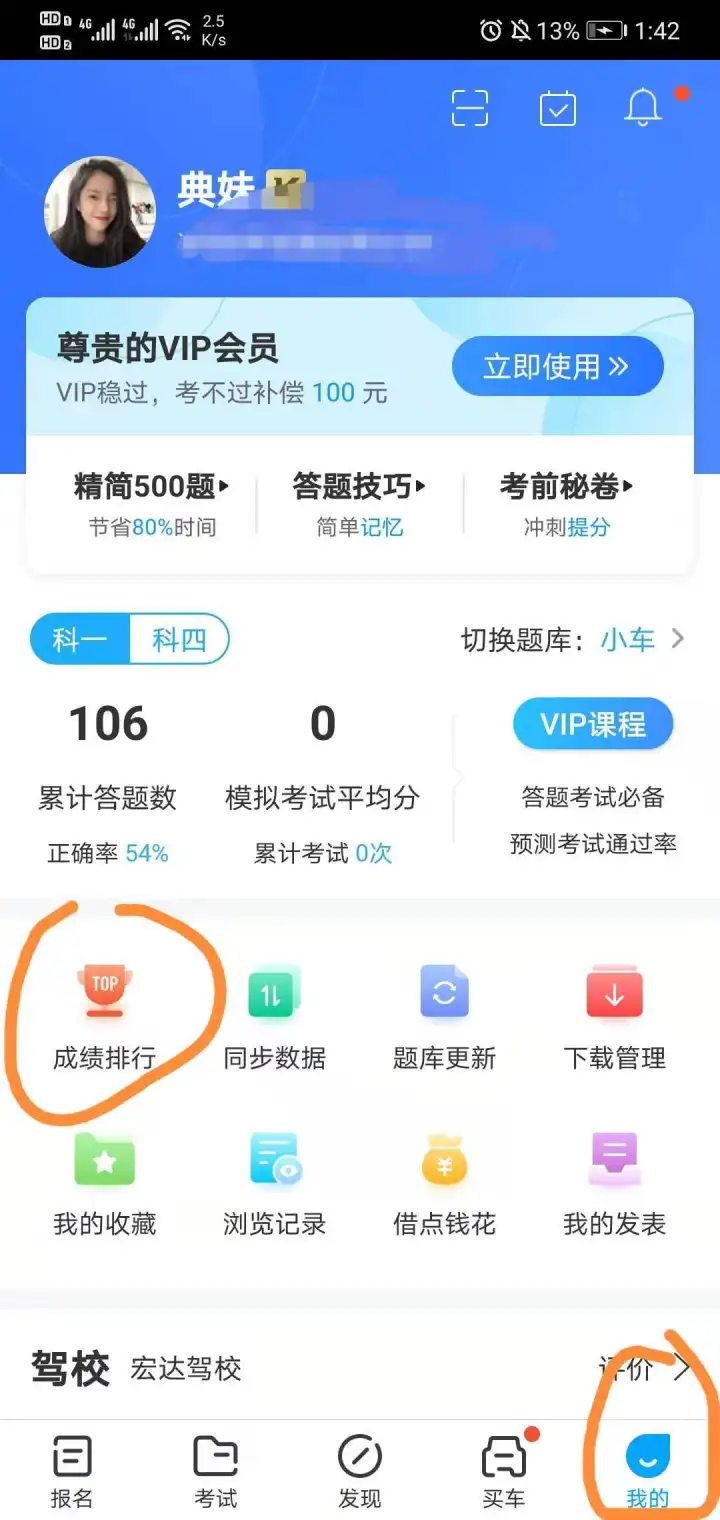
Task: Open 我的收藏 favorites
Action: coord(105,1182)
